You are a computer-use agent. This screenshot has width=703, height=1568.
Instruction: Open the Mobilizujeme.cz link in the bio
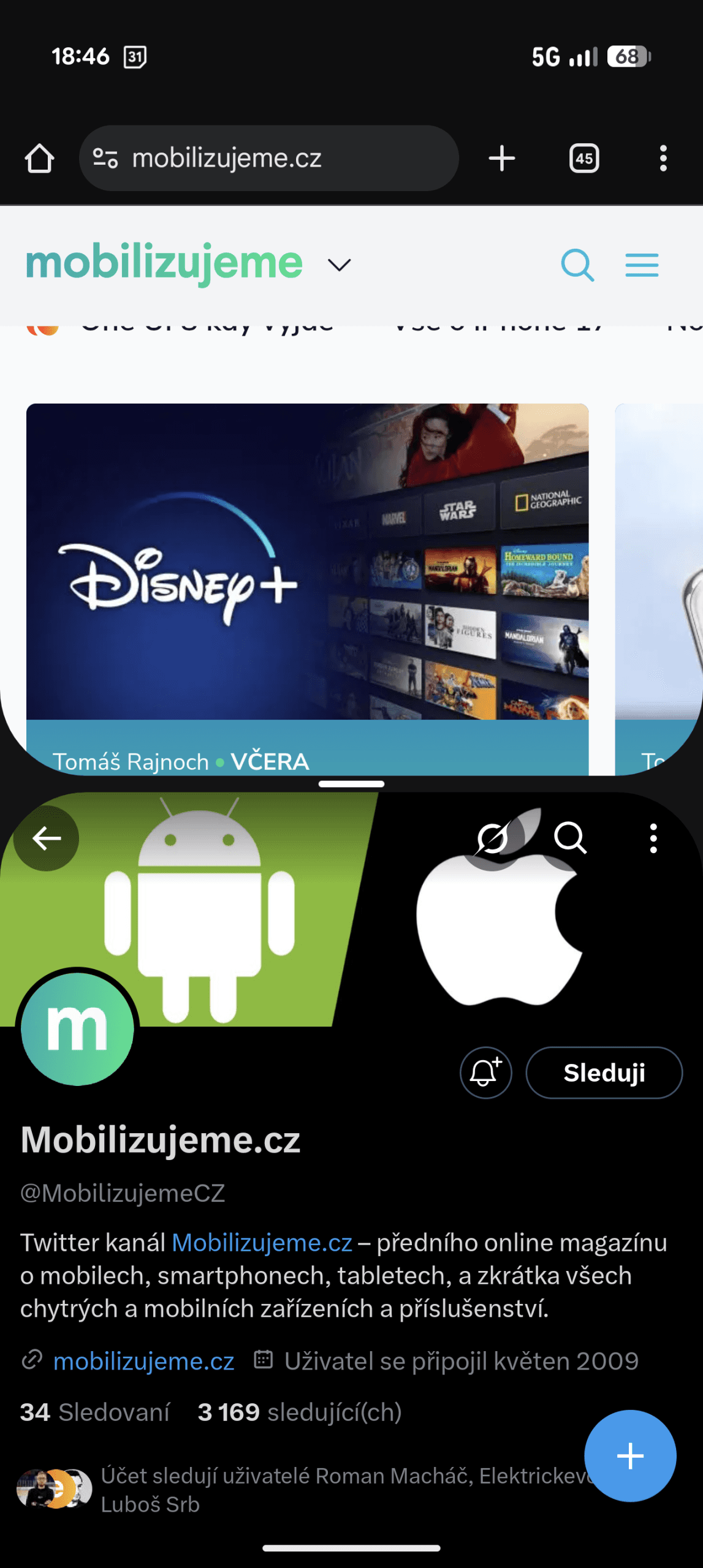262,1243
